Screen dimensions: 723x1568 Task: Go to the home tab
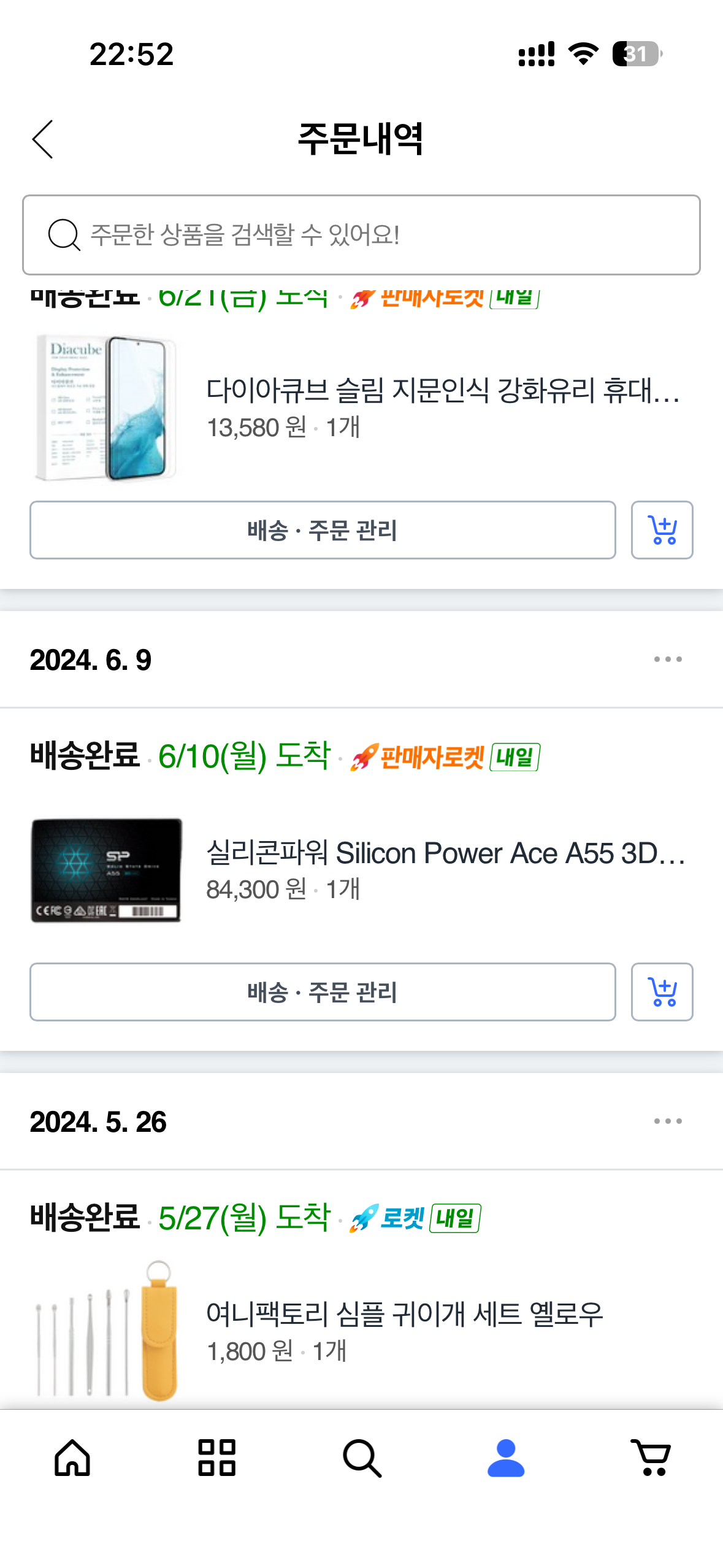72,1458
